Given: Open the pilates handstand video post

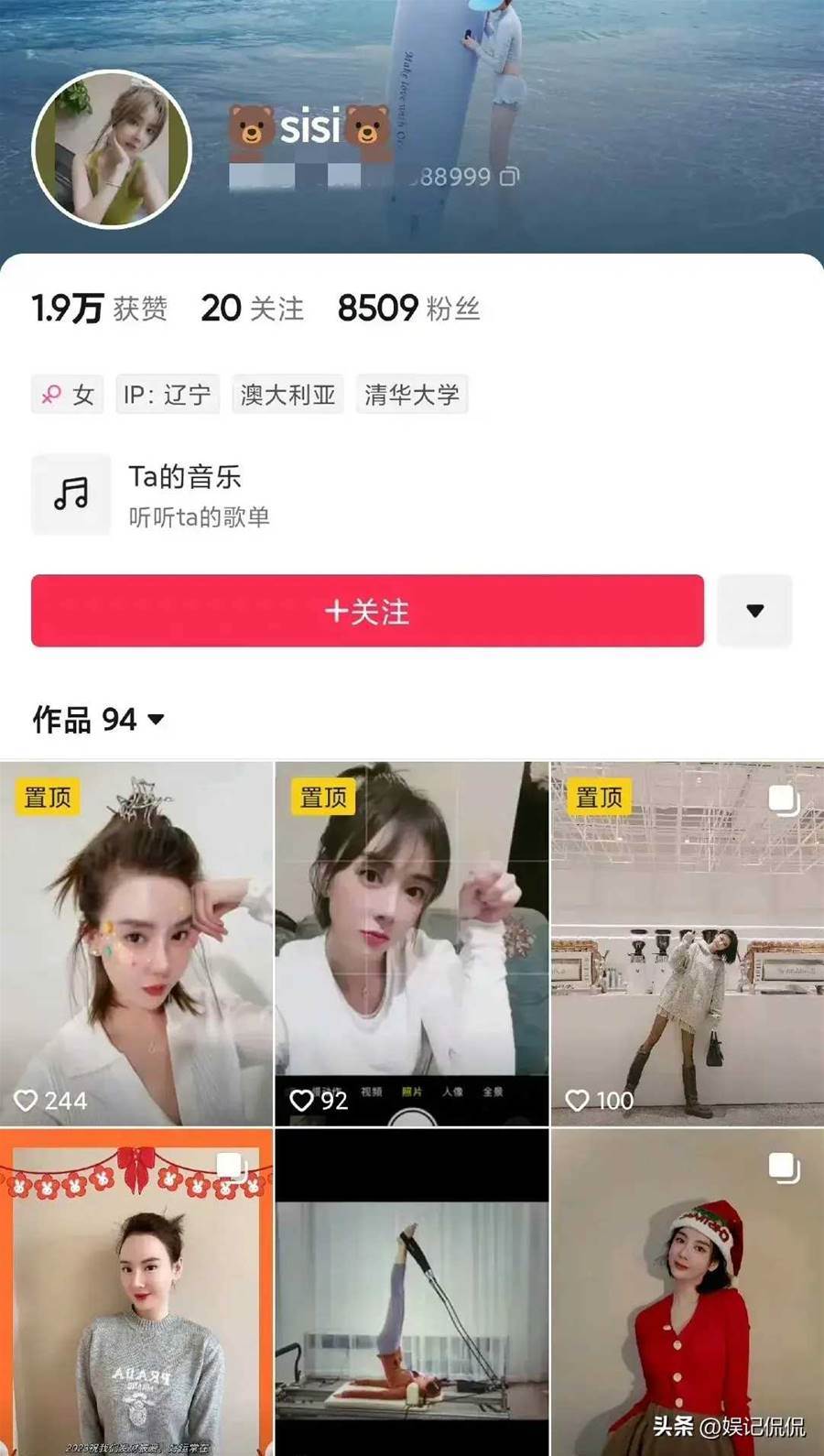Looking at the screenshot, I should (x=412, y=1291).
